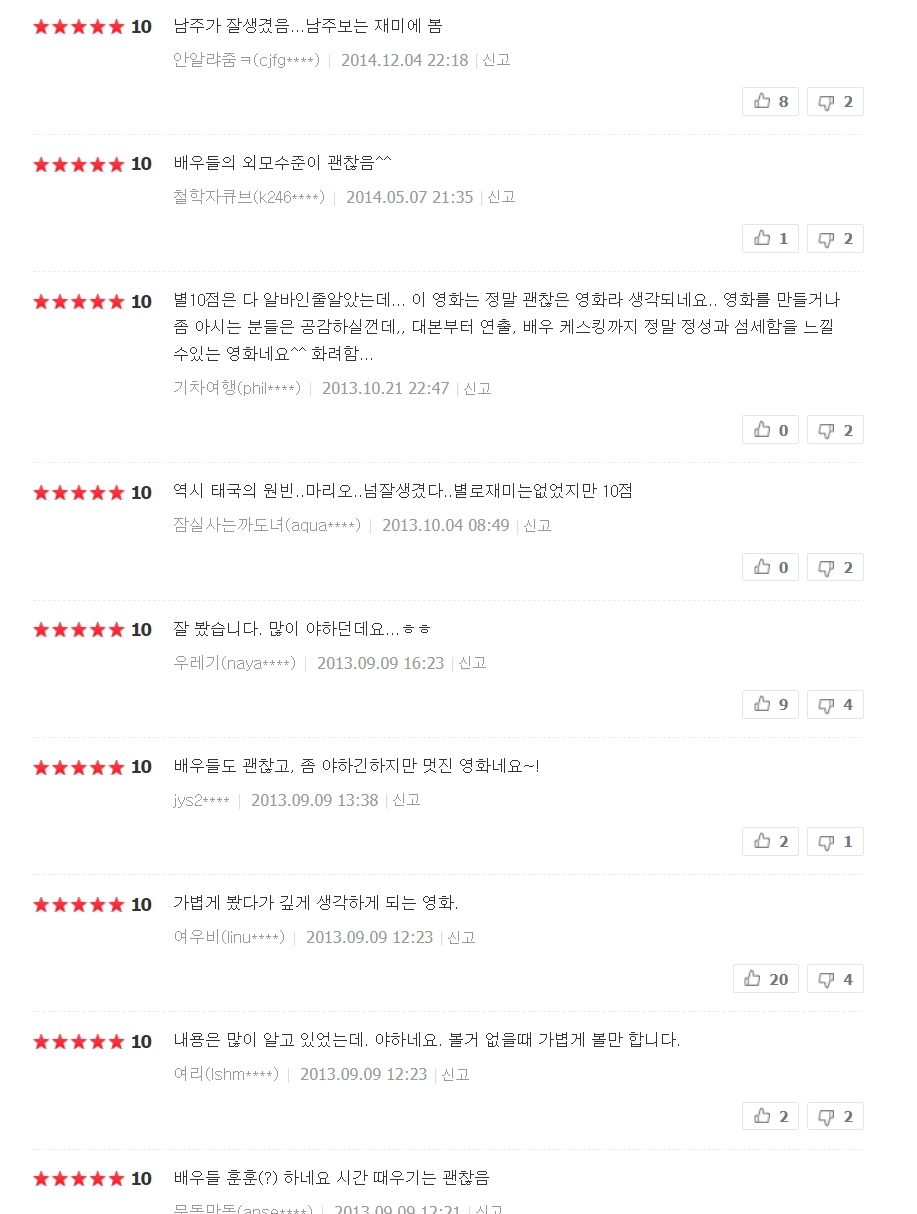
Task: Thumbs down the review by 기차여행
Action: [x=835, y=430]
